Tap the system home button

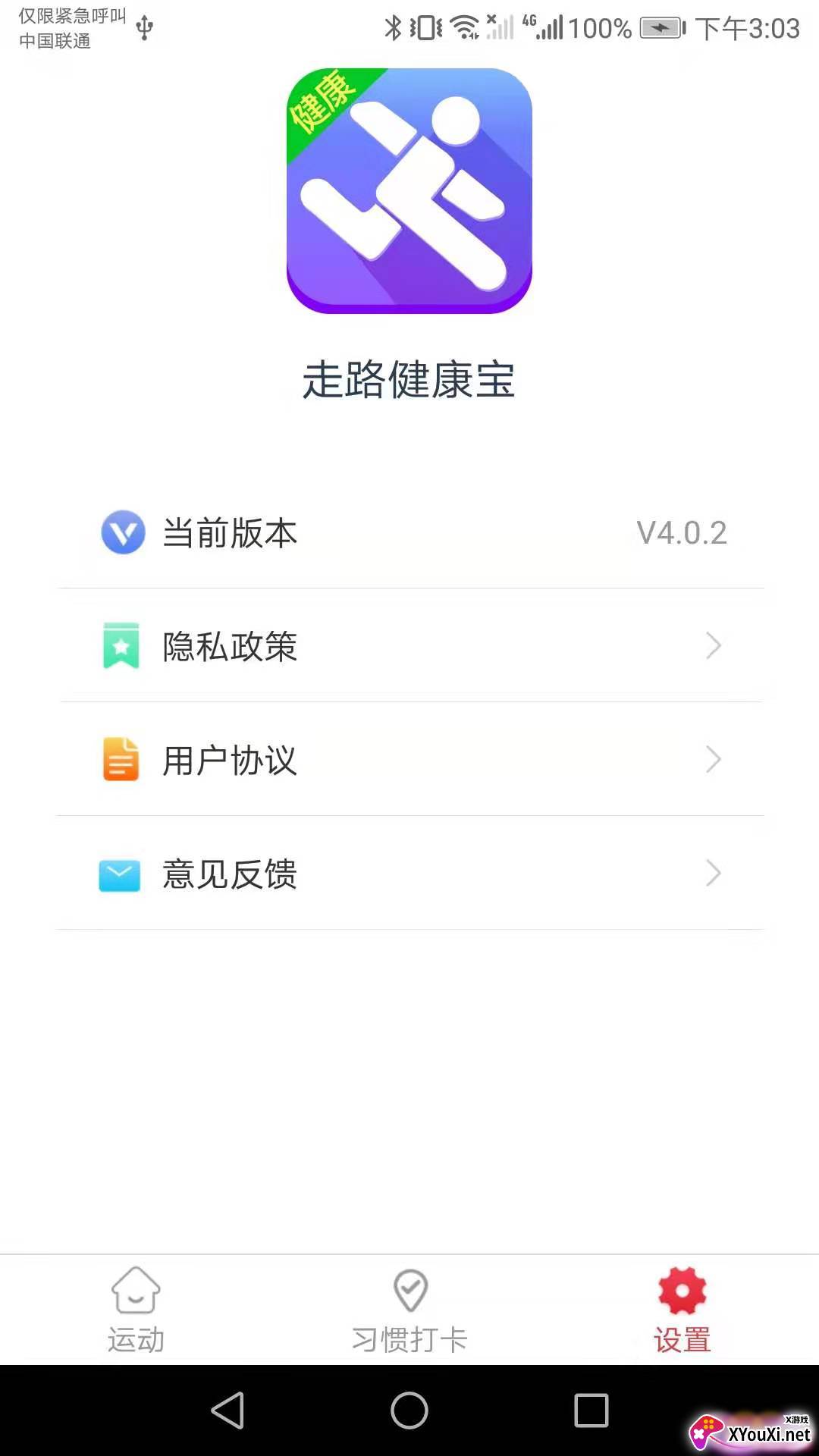coord(409,1410)
